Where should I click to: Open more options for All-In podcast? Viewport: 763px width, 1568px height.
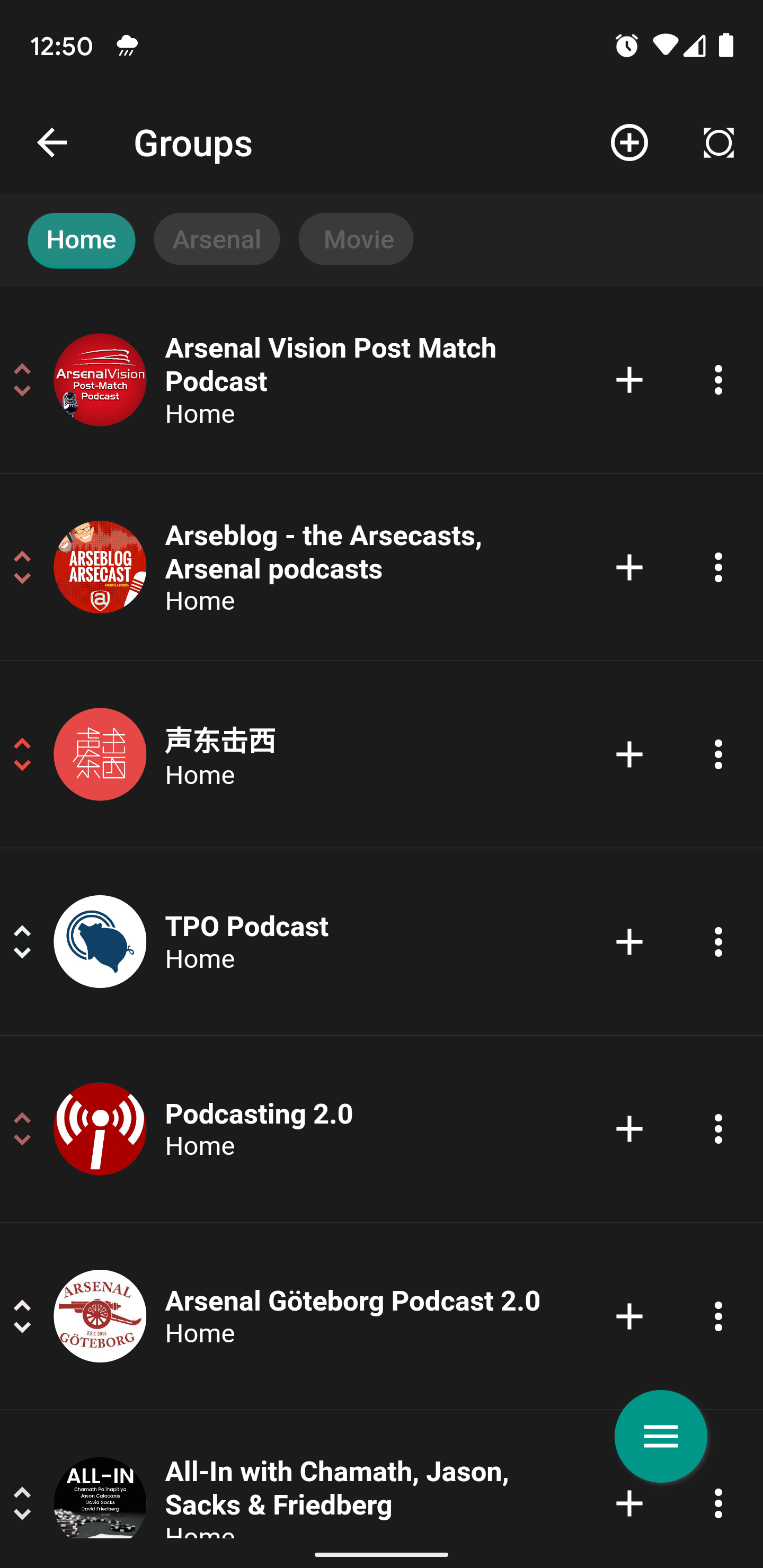(718, 1503)
